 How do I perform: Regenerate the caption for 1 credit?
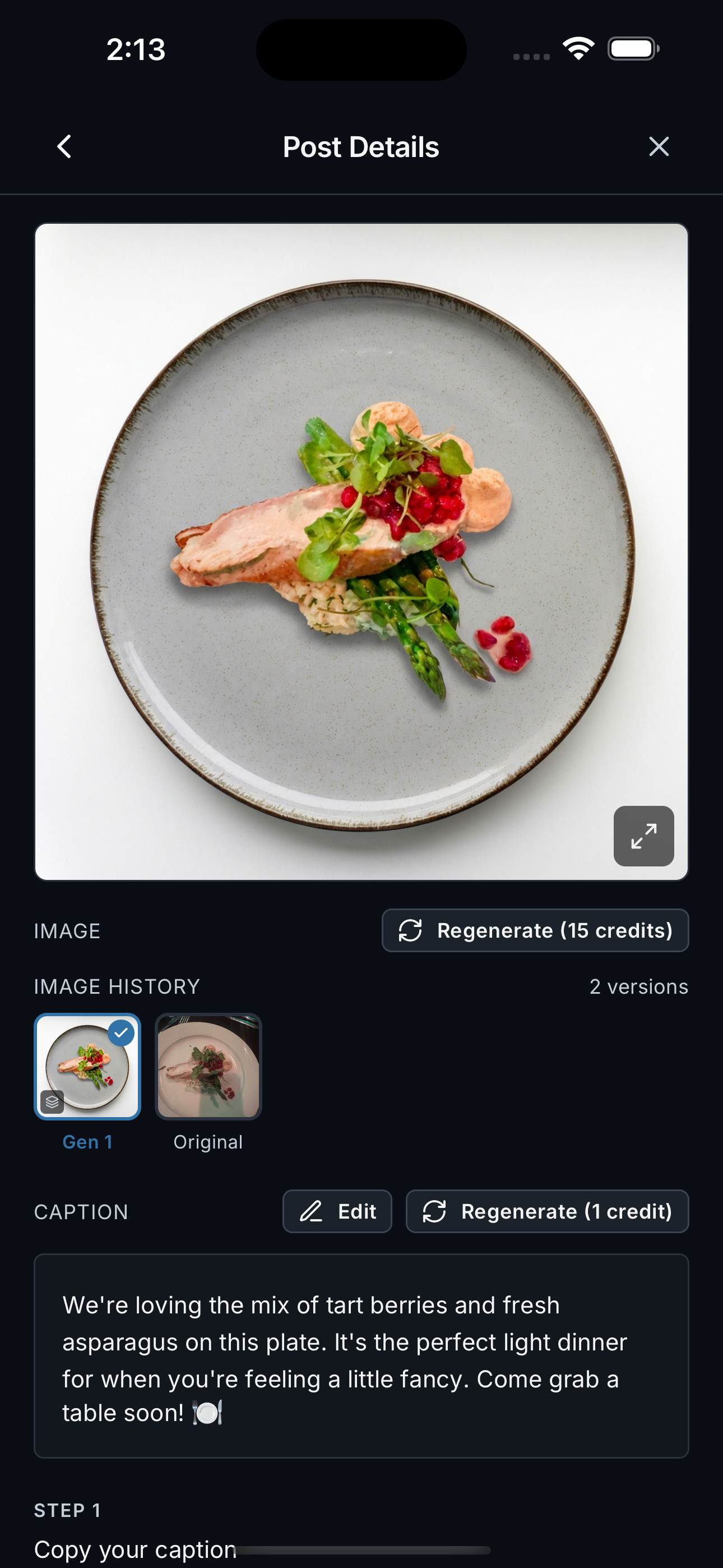(547, 1211)
